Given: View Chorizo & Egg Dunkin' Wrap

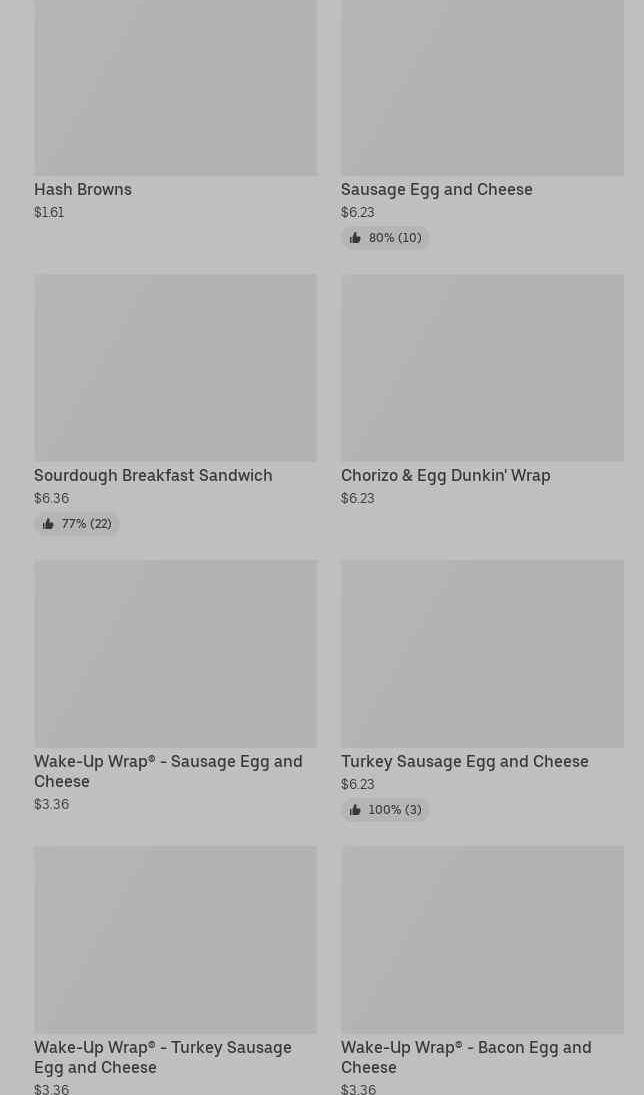Looking at the screenshot, I should click(x=482, y=390).
